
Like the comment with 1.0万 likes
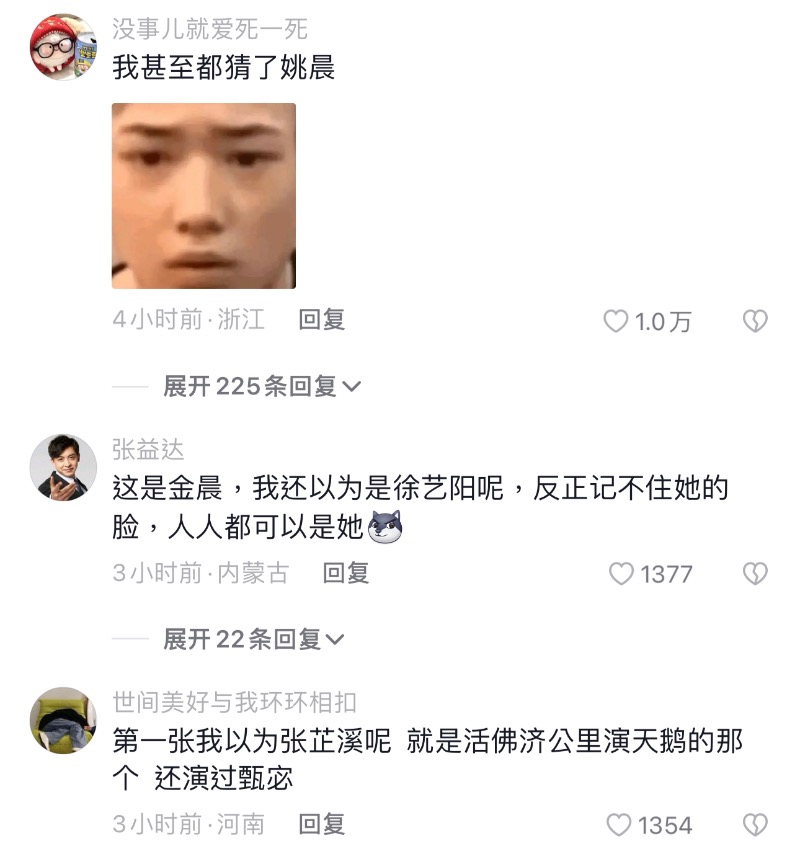tap(616, 321)
